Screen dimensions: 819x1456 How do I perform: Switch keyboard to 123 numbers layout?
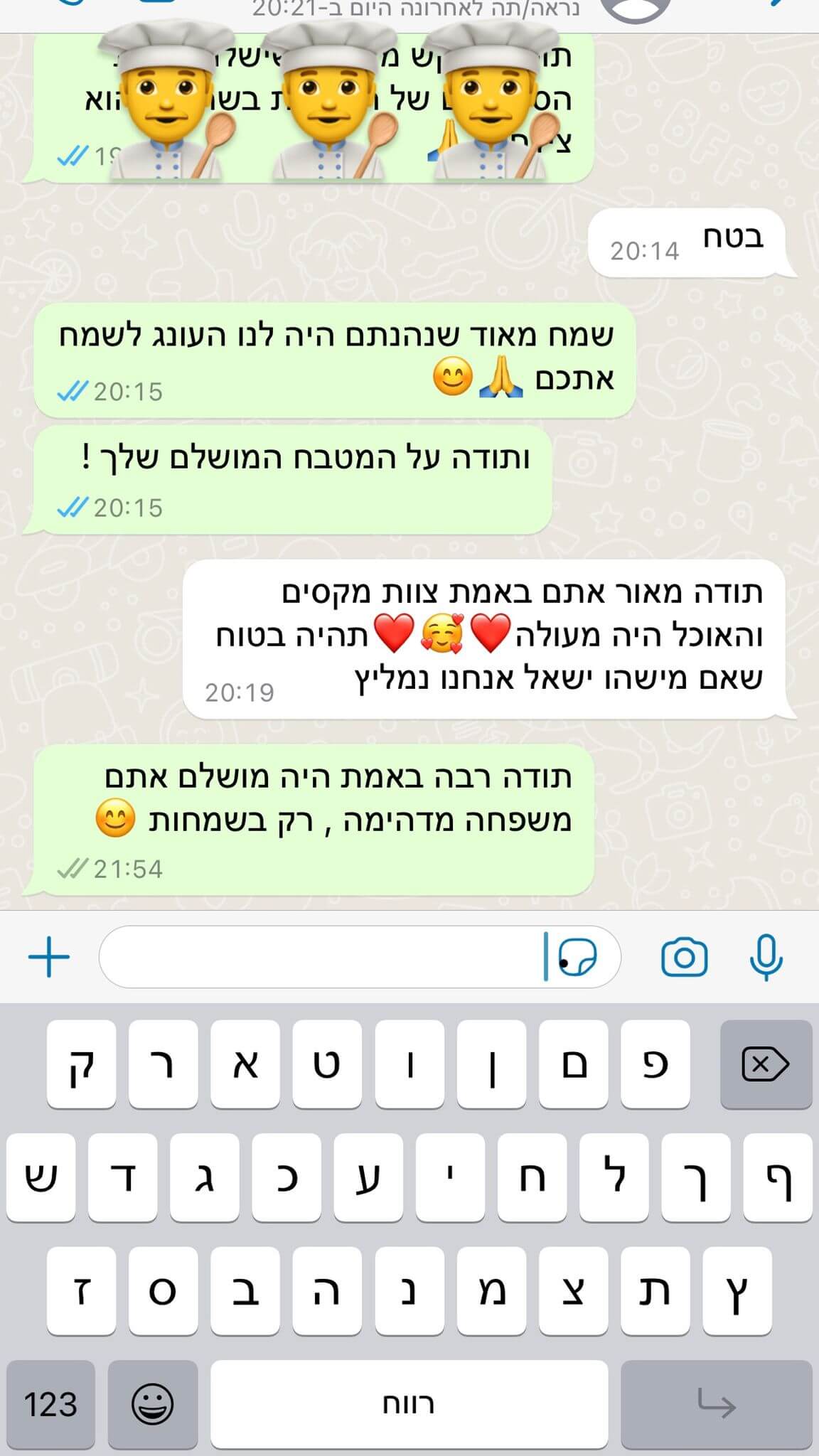[50, 1404]
